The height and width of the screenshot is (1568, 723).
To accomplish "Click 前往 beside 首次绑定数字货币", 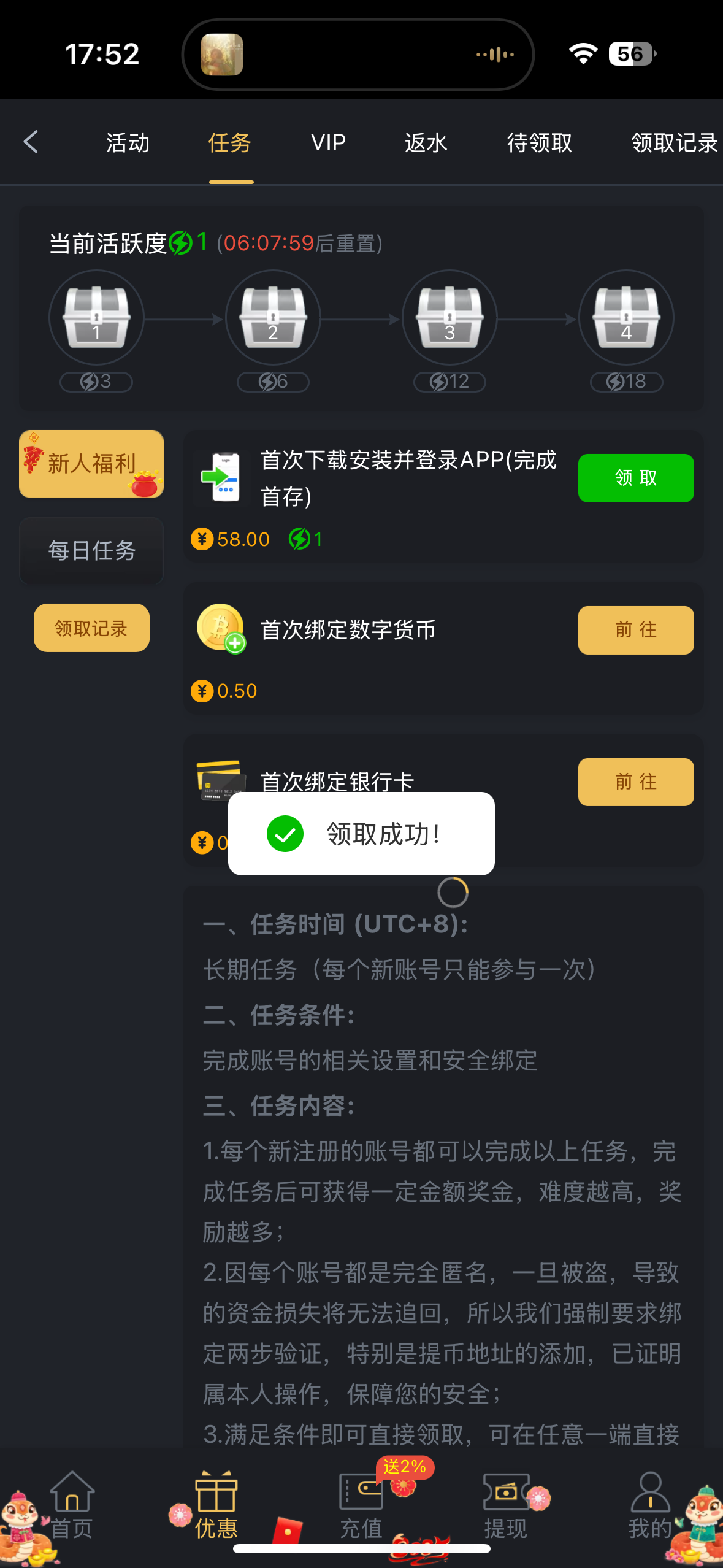I will click(x=635, y=630).
